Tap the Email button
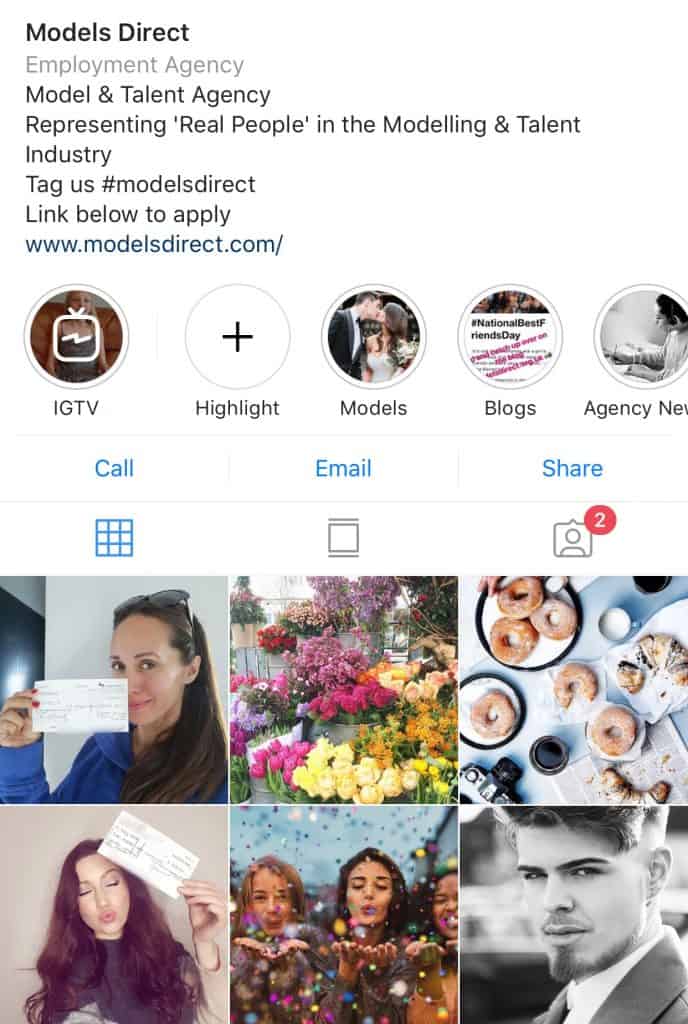 tap(343, 468)
